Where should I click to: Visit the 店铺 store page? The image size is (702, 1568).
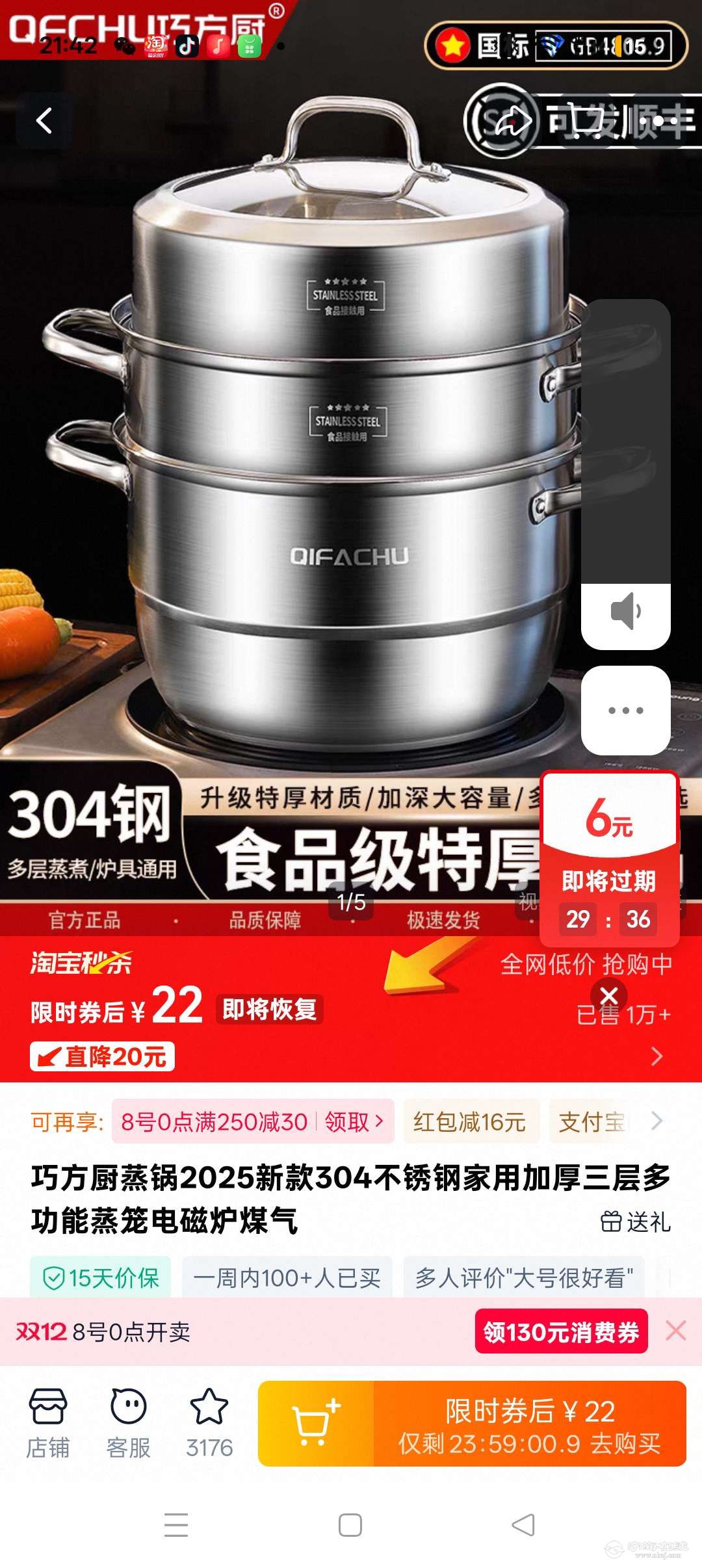click(48, 1424)
